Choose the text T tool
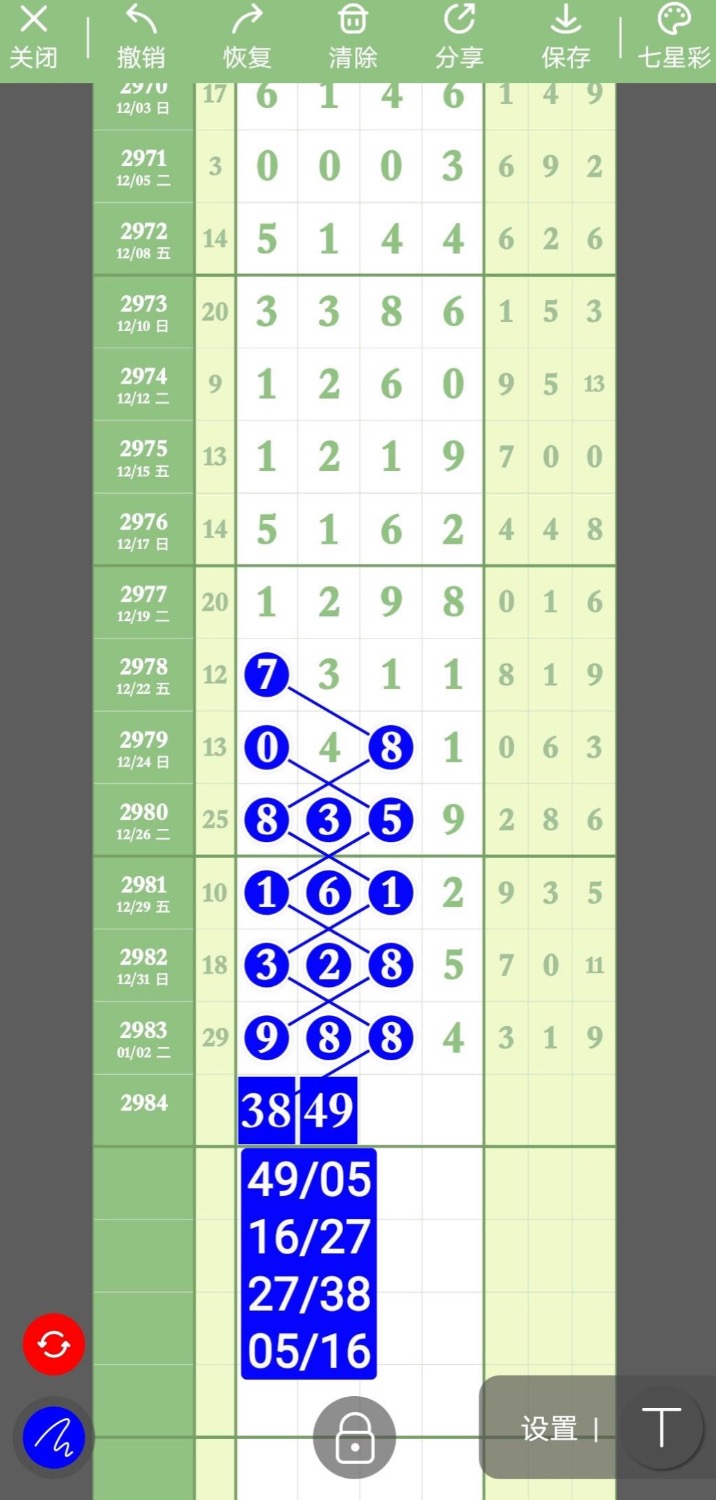The image size is (716, 1500). (x=661, y=1428)
